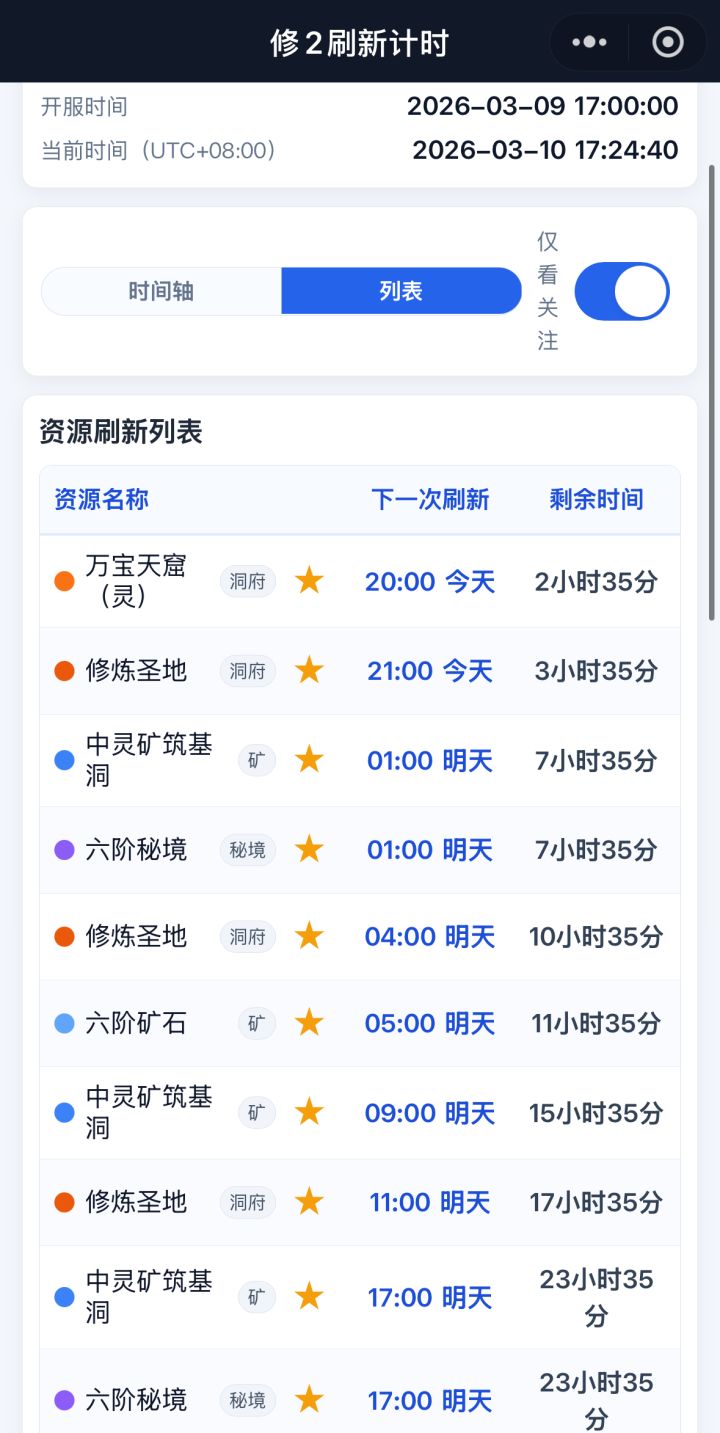
Task: Unfollow 修炼圣地 refreshing at 21:00 今天
Action: coord(309,670)
